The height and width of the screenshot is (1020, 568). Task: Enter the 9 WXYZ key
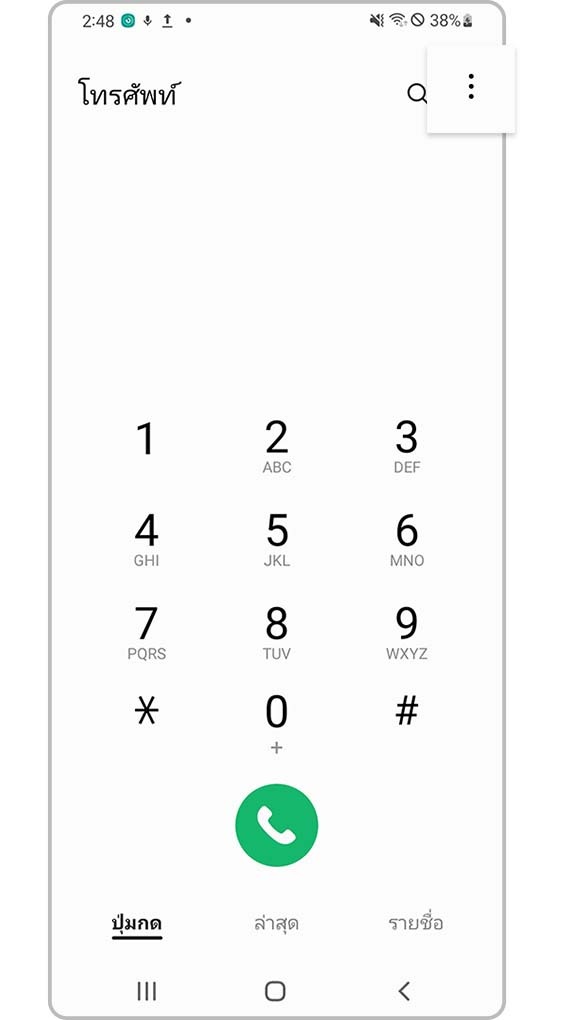(x=407, y=634)
